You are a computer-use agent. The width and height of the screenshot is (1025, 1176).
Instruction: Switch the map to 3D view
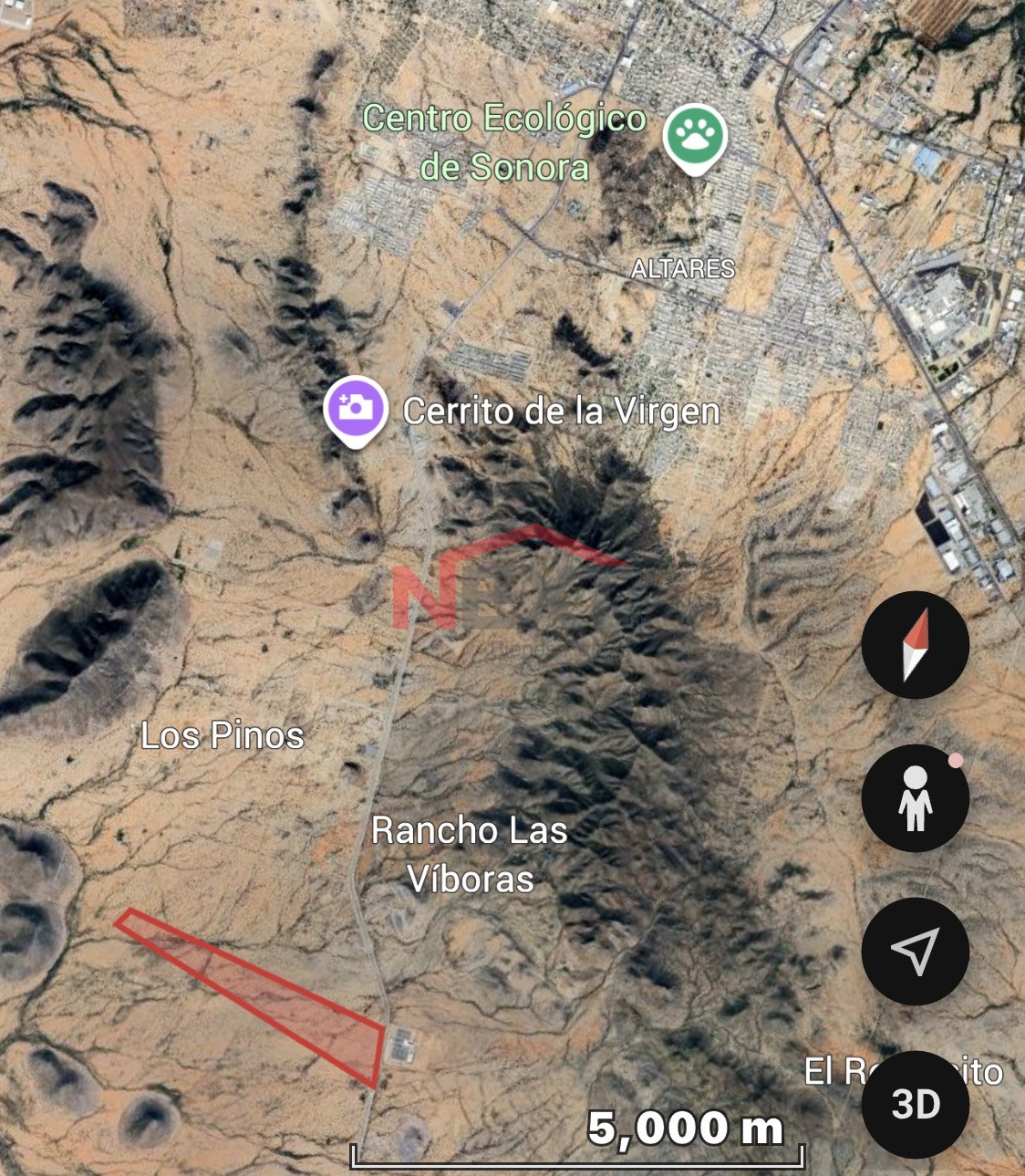tap(915, 1104)
